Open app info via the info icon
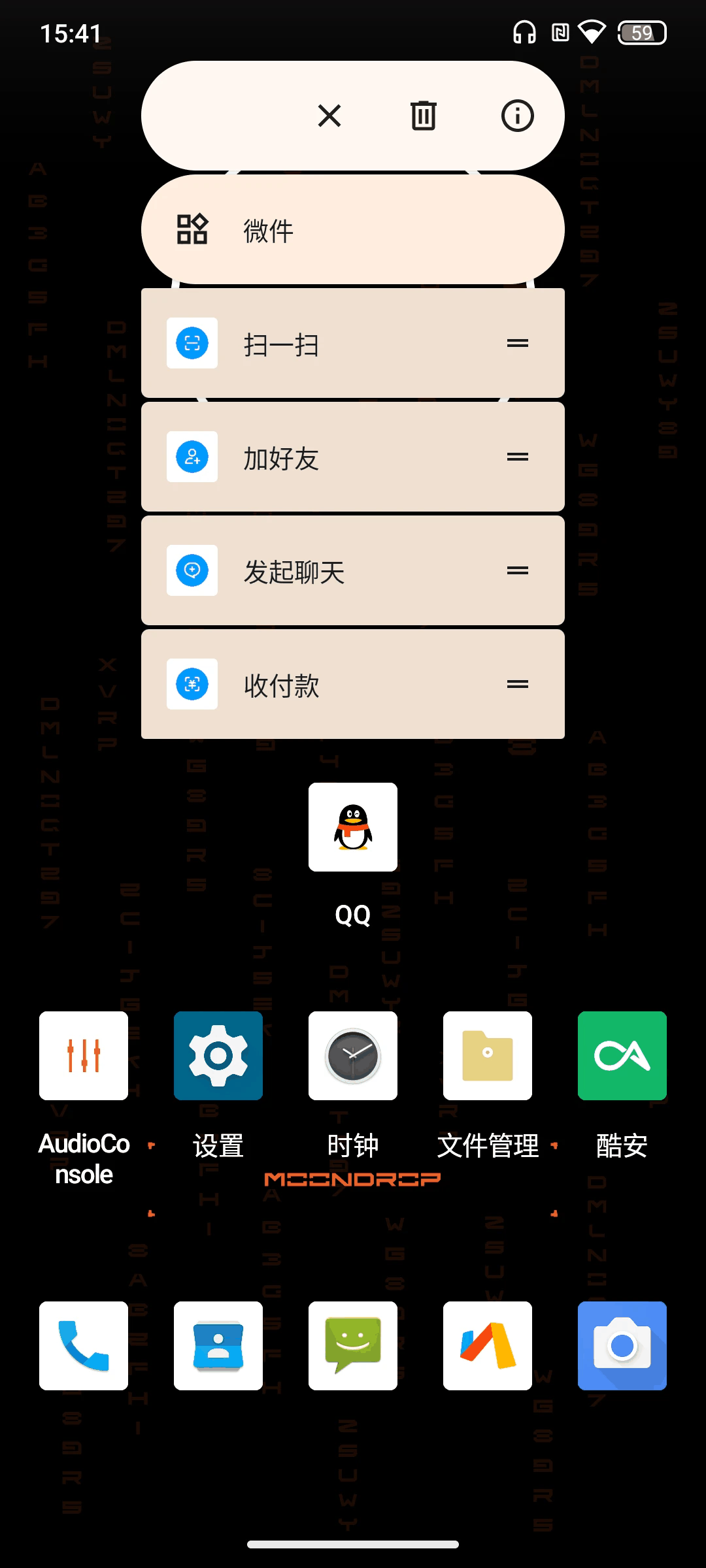Screen dimensions: 706x1568 (517, 116)
